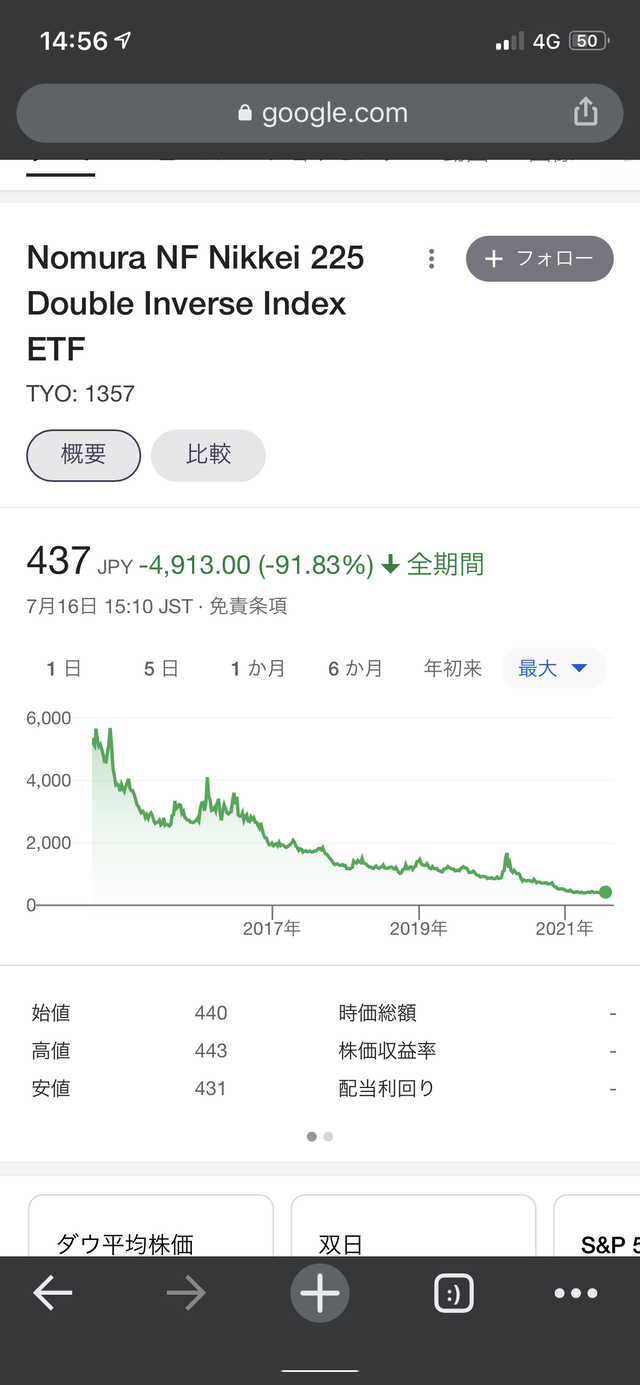Viewport: 640px width, 1385px height.
Task: Show the 6 か月 chart range
Action: pos(355,669)
